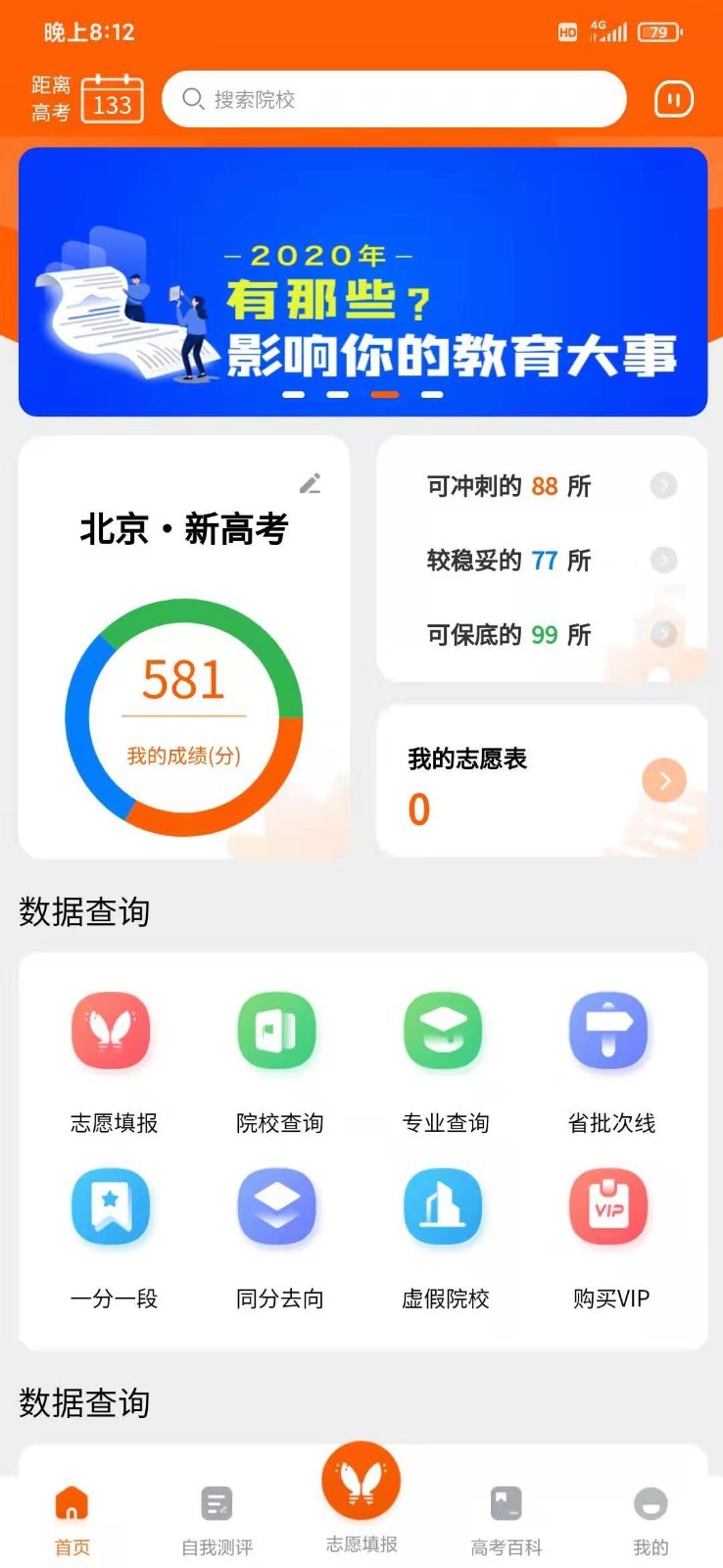This screenshot has width=723, height=1568.
Task: Open 一分一段 table
Action: click(x=113, y=1237)
